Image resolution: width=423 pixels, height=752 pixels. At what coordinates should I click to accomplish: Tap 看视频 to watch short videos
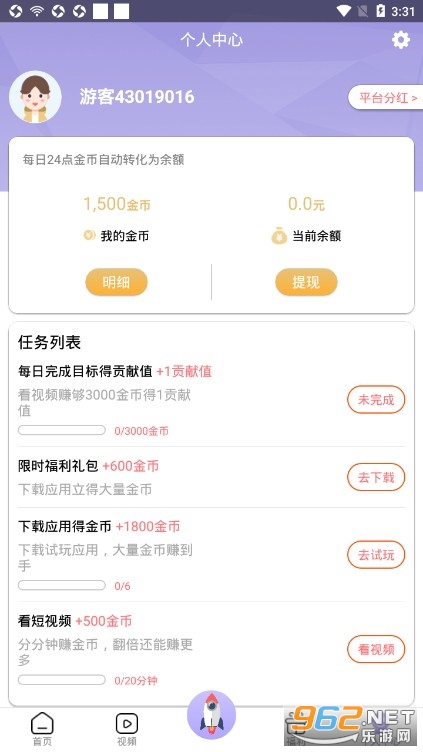(376, 649)
